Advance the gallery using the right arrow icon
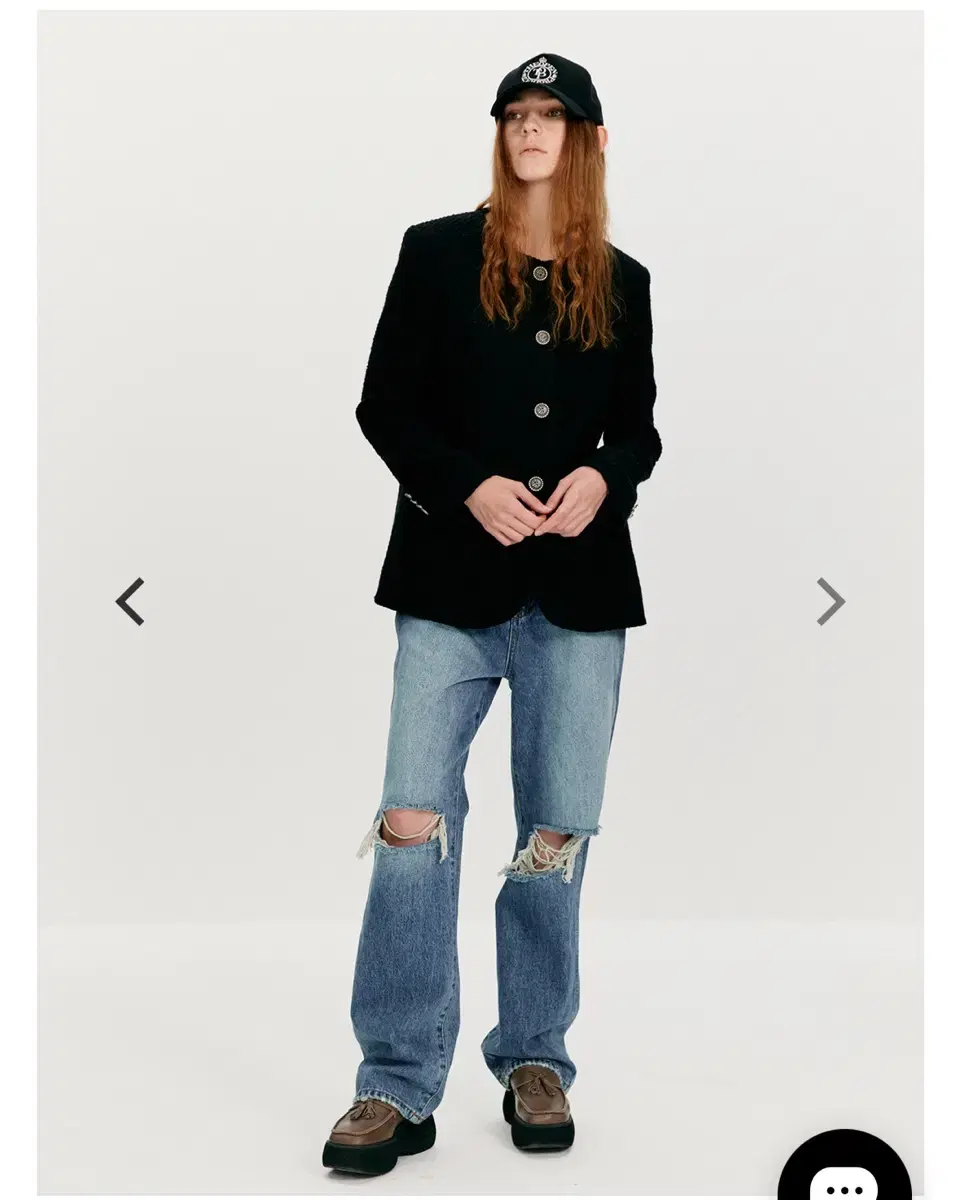This screenshot has height=1200, width=961. pos(829,600)
